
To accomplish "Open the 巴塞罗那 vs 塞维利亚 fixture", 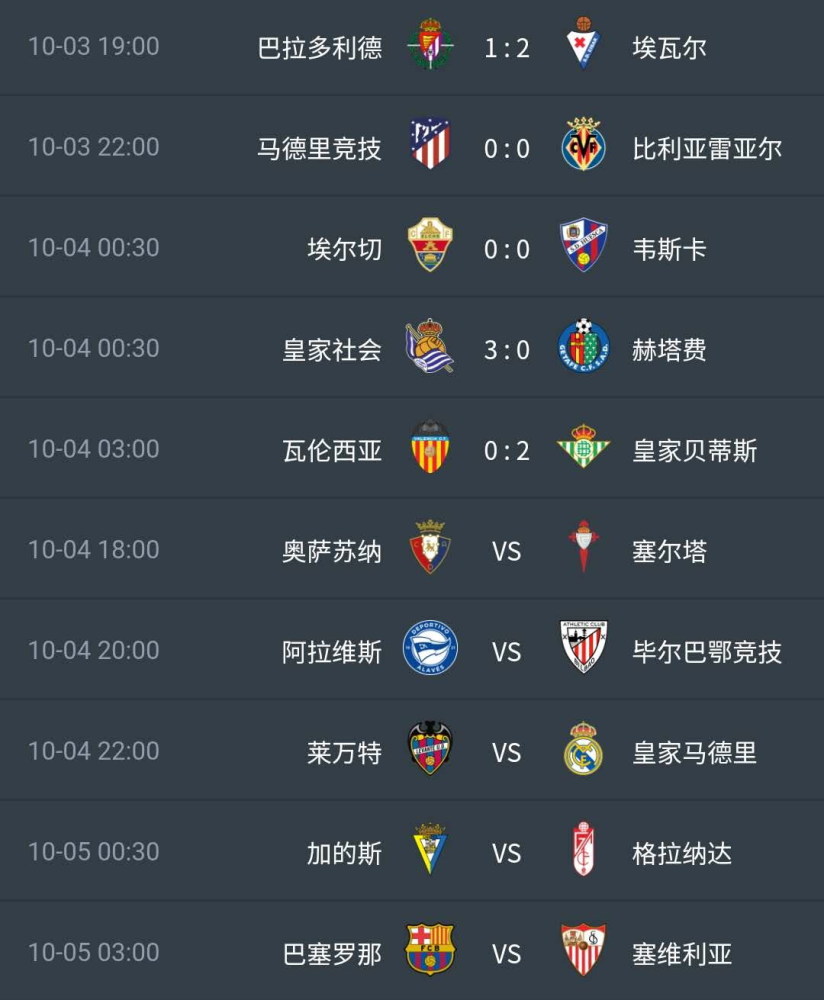I will pos(506,952).
